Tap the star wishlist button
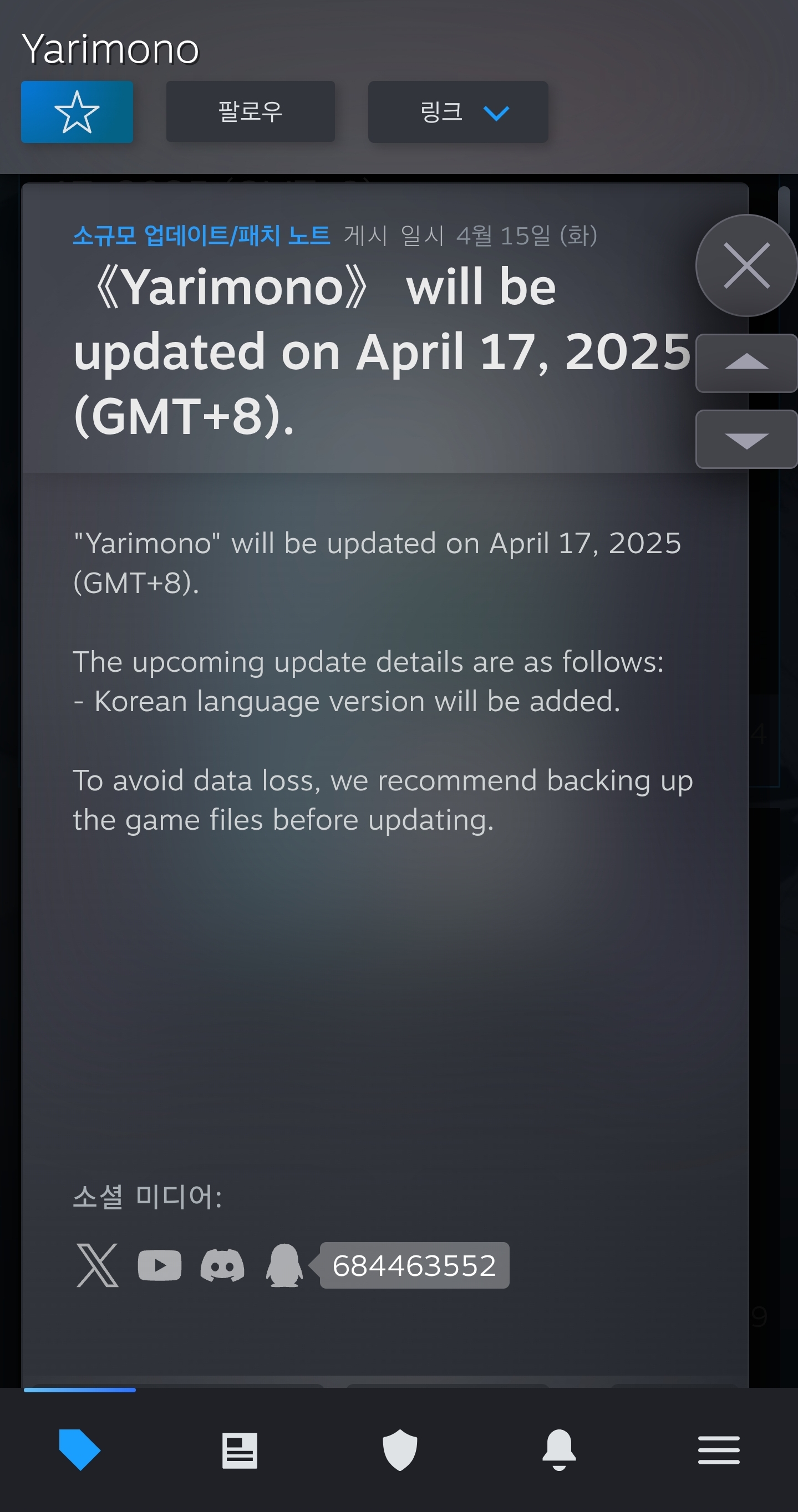The width and height of the screenshot is (798, 1512). [x=77, y=111]
